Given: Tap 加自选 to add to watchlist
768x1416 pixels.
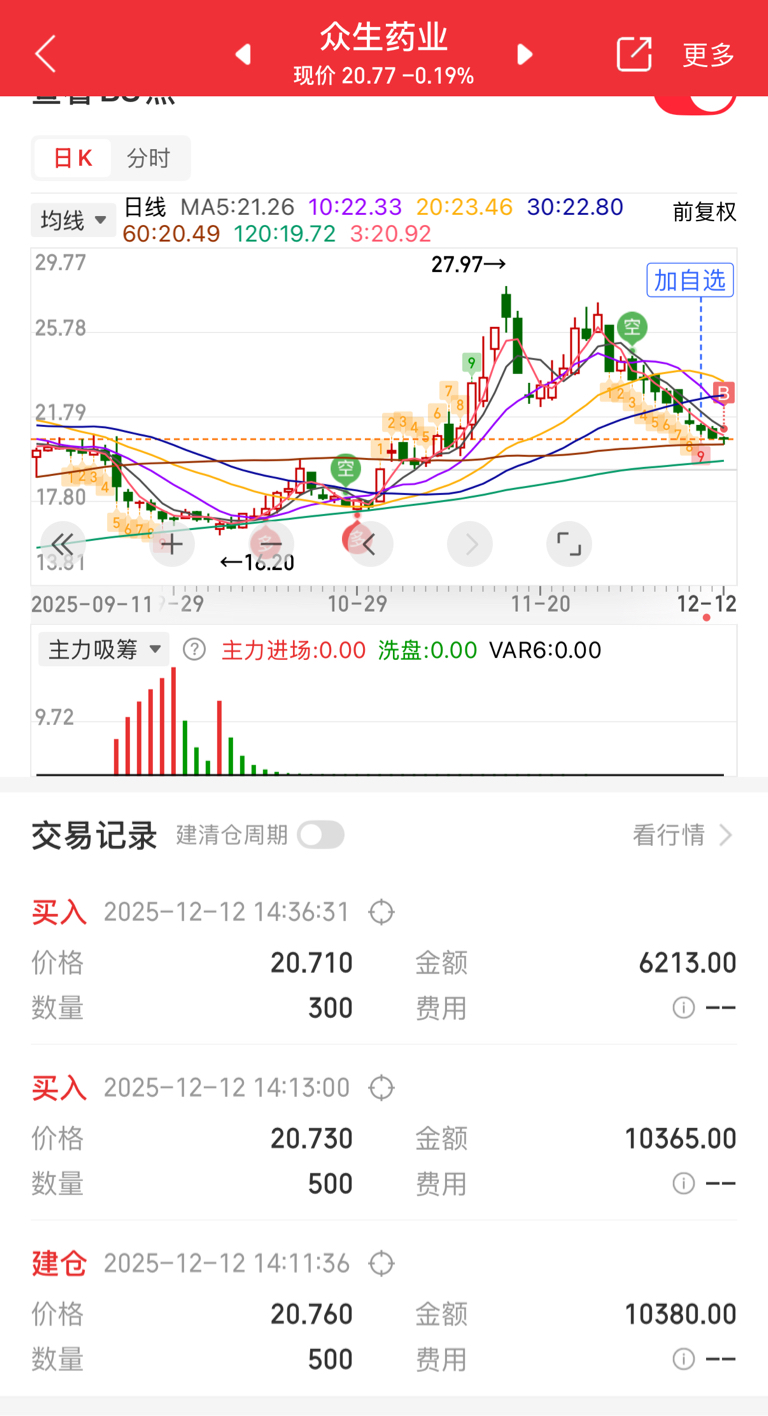Looking at the screenshot, I should pyautogui.click(x=690, y=280).
